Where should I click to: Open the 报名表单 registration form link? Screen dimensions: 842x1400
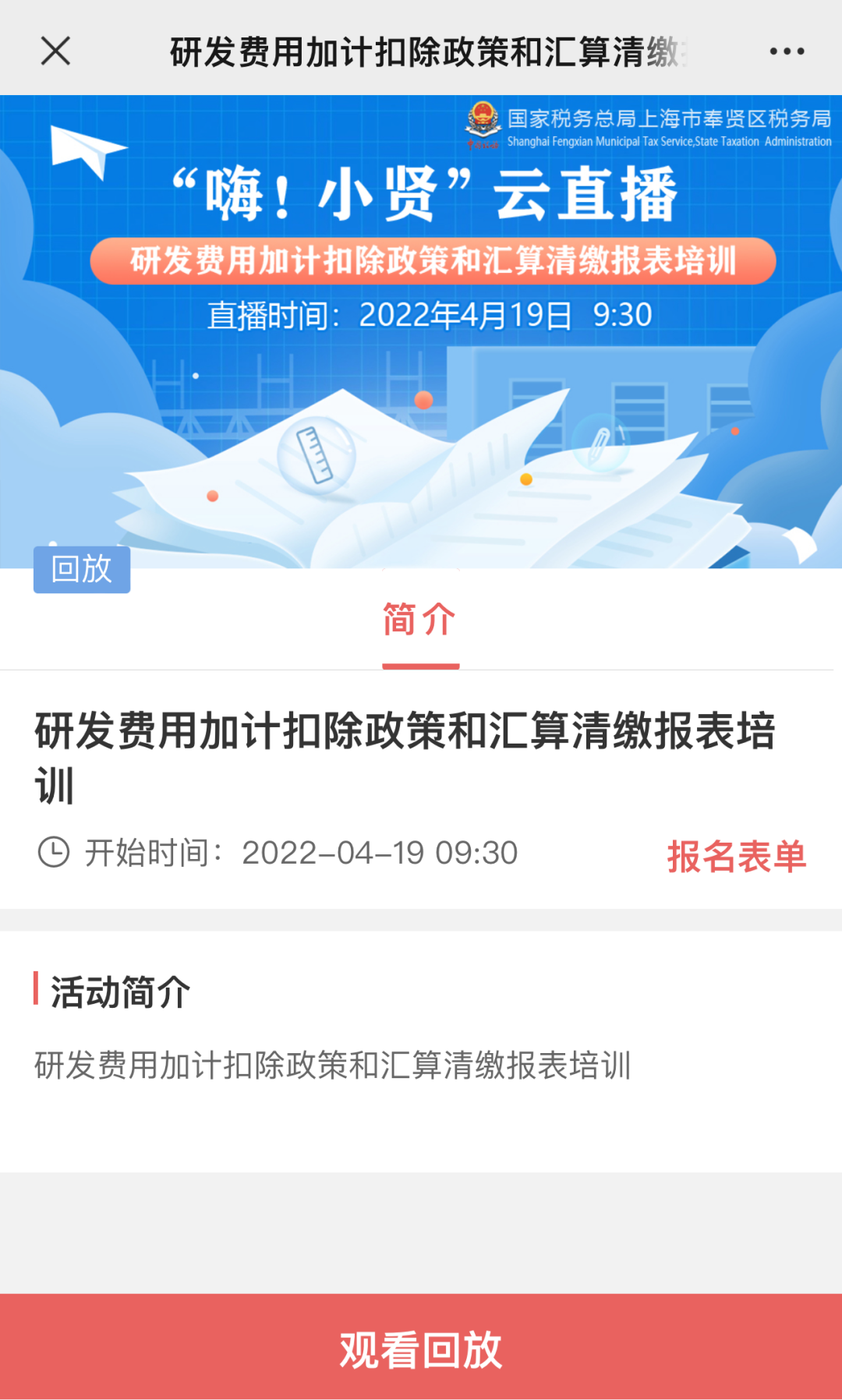[x=736, y=856]
